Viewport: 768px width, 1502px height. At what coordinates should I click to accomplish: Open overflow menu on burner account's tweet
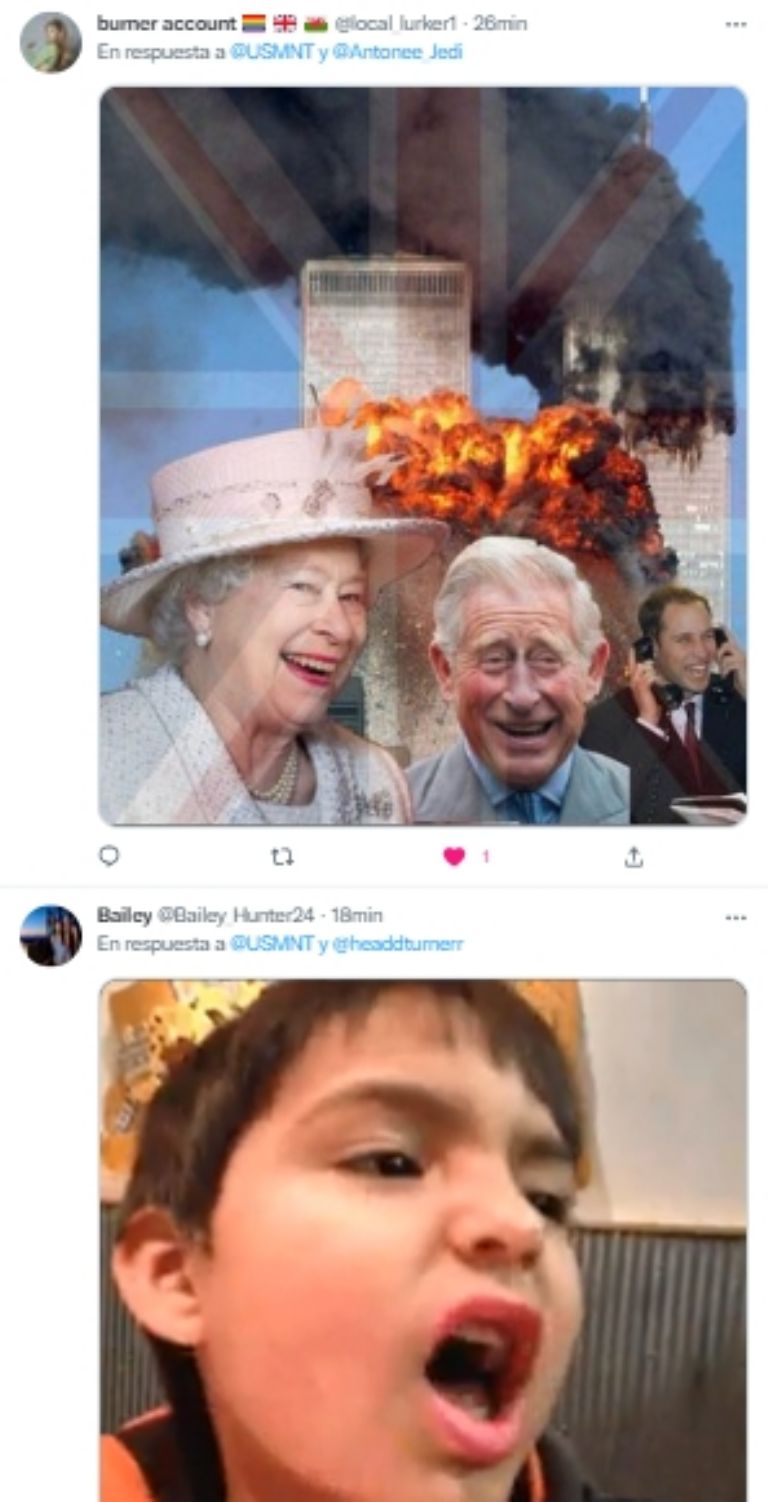click(736, 24)
